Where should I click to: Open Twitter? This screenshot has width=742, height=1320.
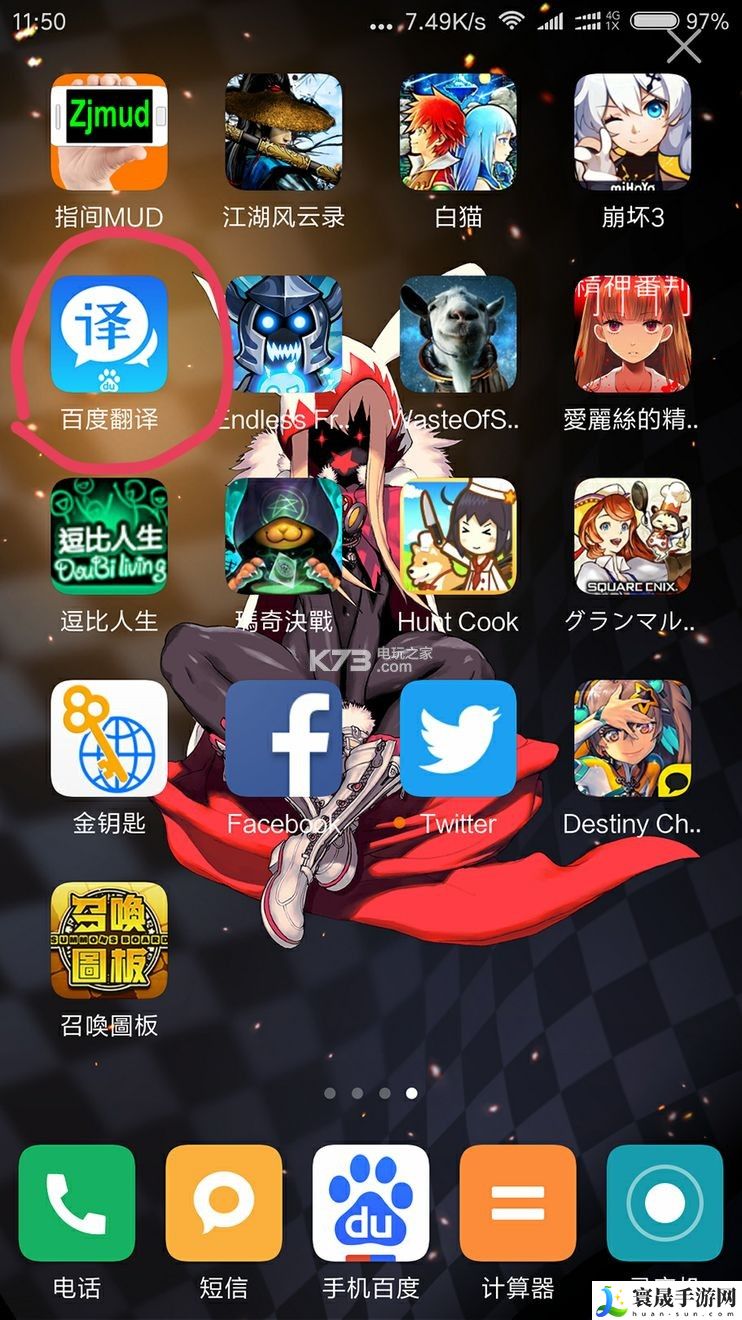(458, 738)
